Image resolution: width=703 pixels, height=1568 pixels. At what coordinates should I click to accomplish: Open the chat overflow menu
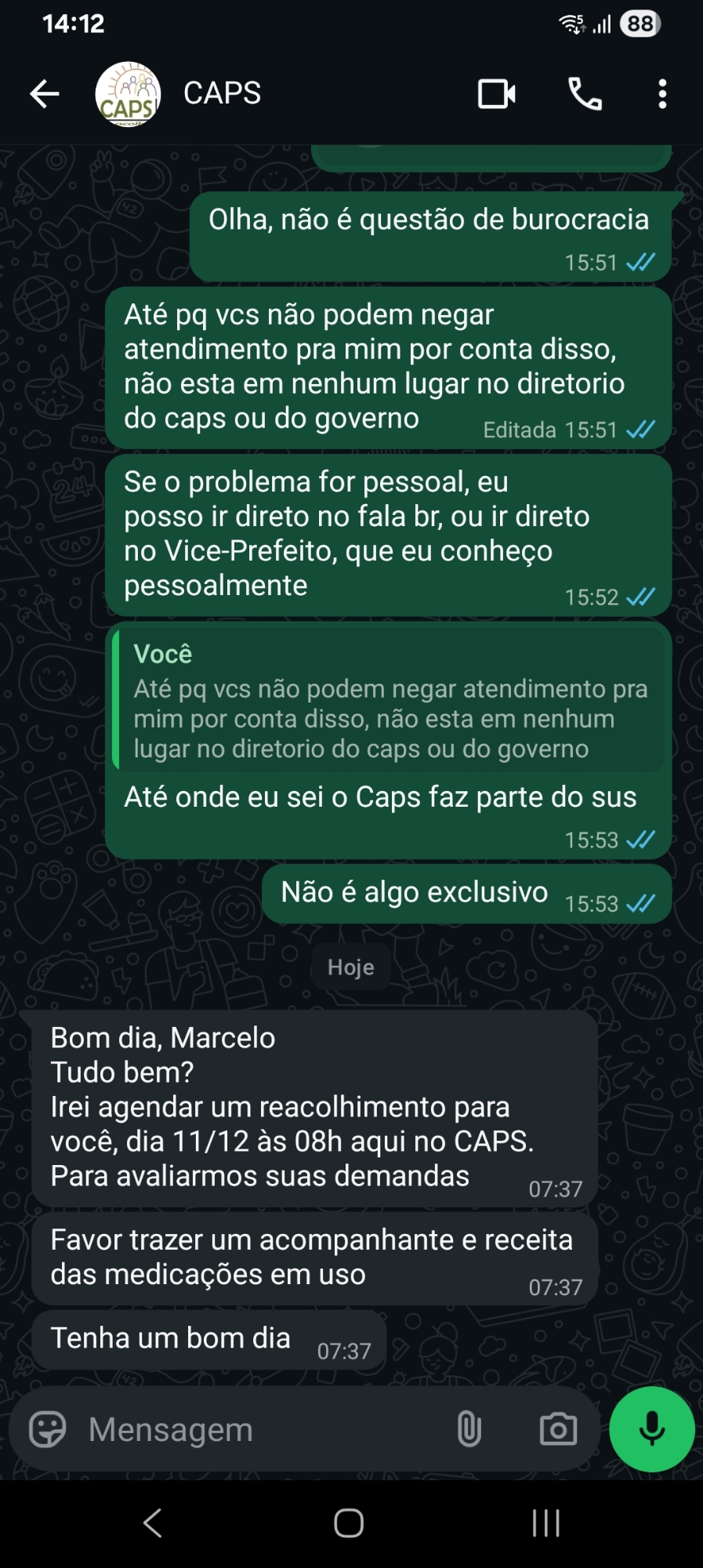click(662, 94)
